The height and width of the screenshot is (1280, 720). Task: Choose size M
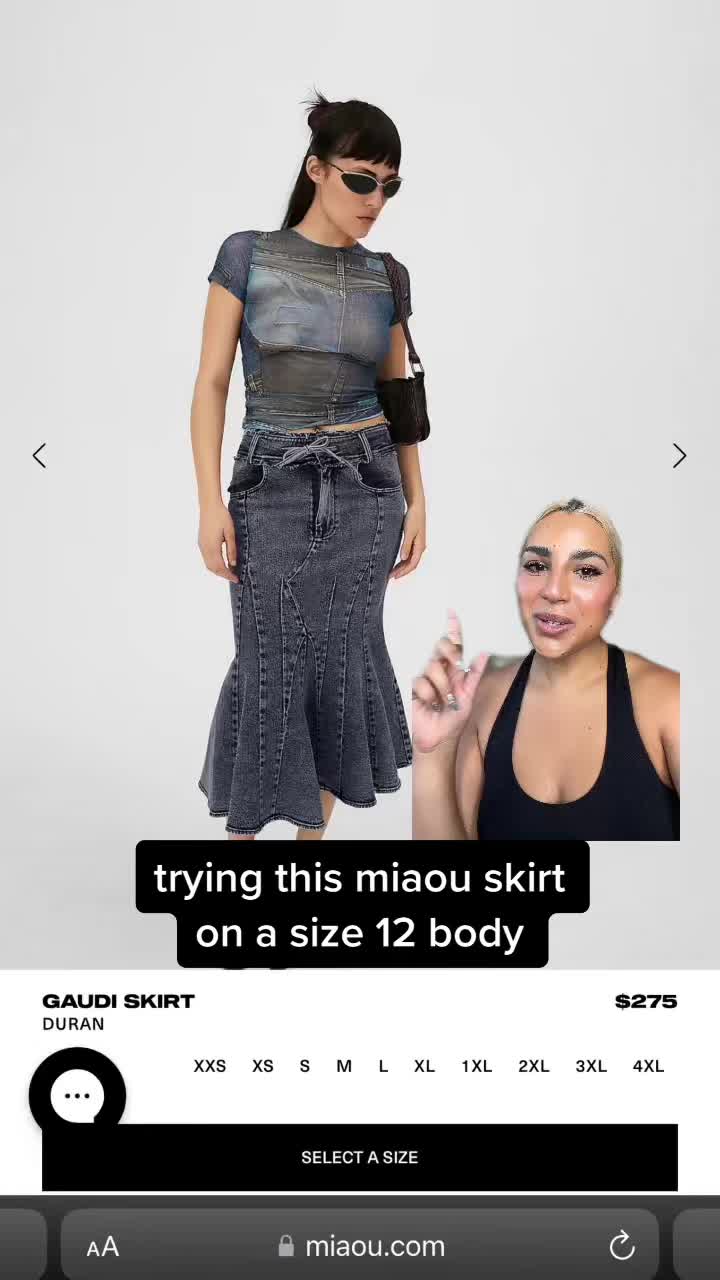pos(344,1066)
